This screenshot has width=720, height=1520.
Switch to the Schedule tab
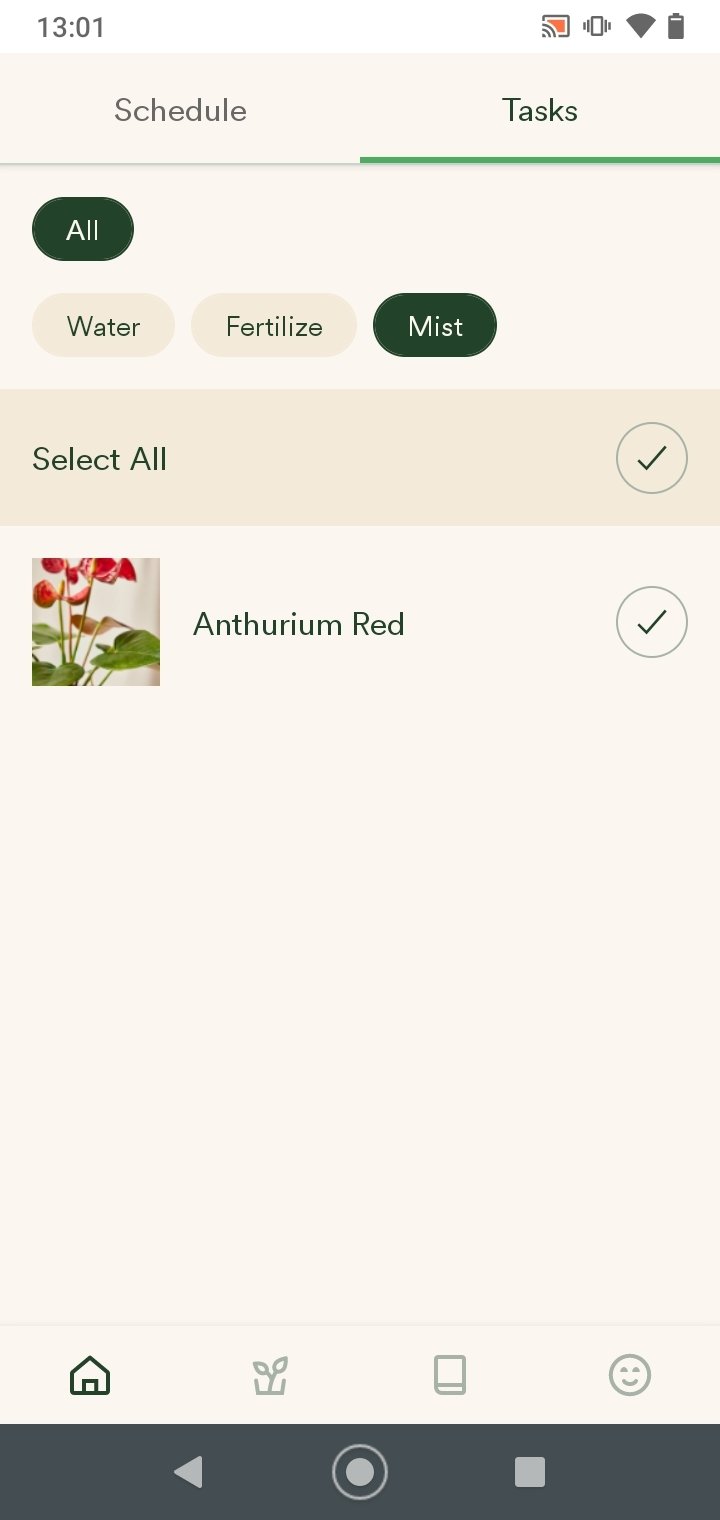pyautogui.click(x=180, y=110)
